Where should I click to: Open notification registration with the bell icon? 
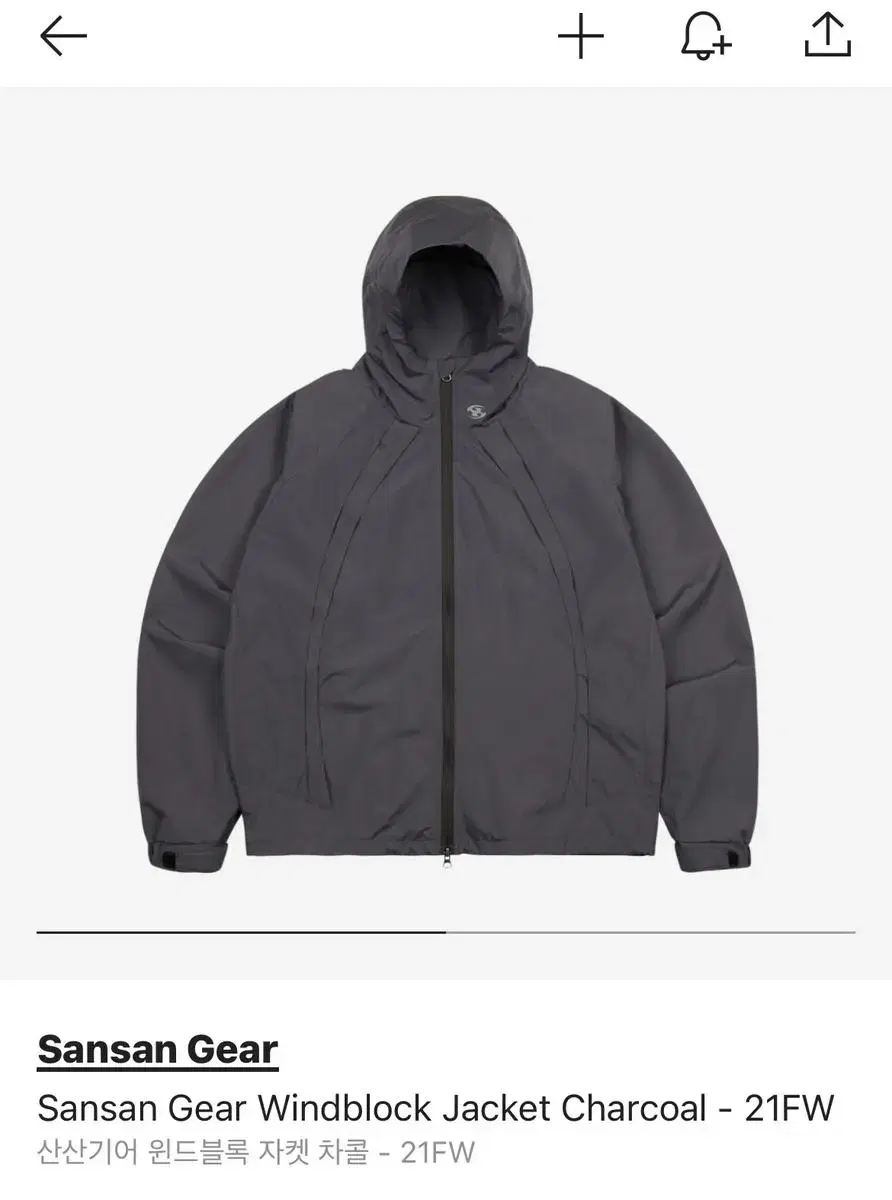pyautogui.click(x=706, y=37)
